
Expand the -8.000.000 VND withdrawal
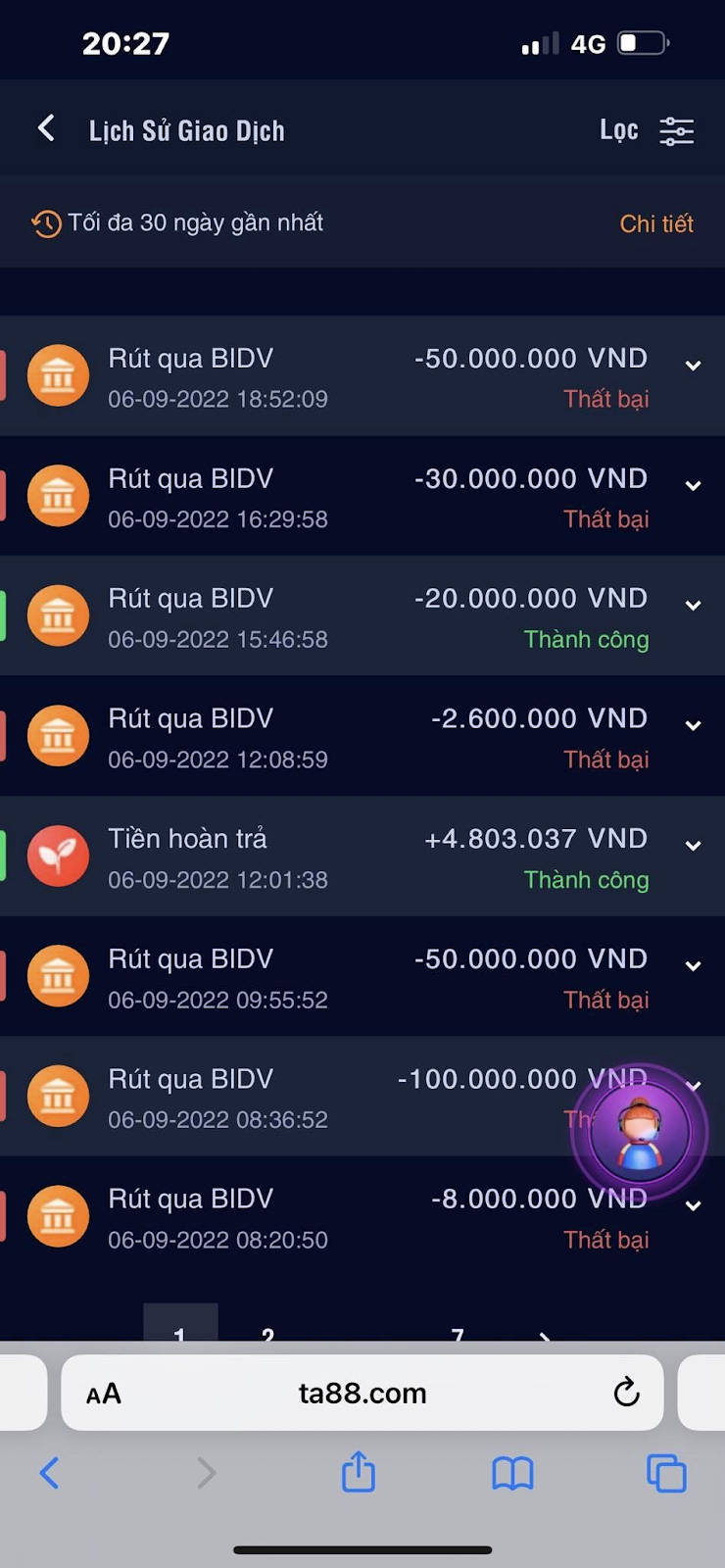click(x=693, y=1206)
